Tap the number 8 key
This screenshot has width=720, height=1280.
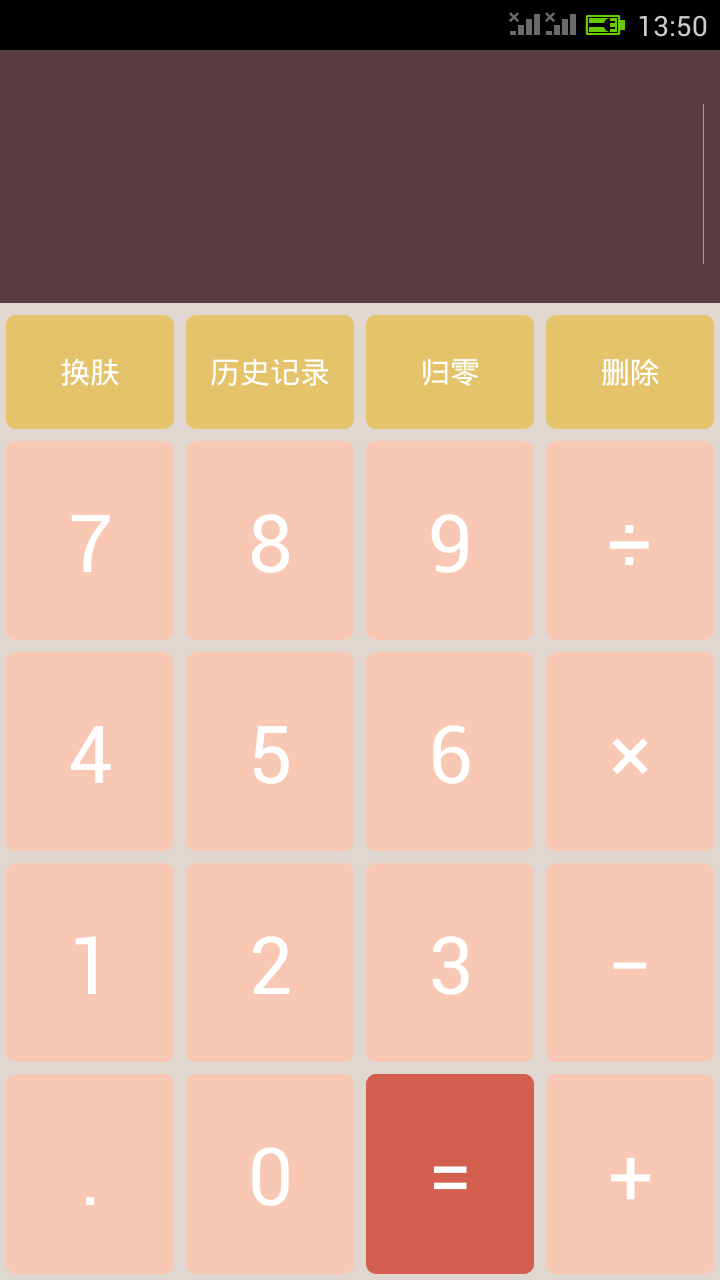269,540
